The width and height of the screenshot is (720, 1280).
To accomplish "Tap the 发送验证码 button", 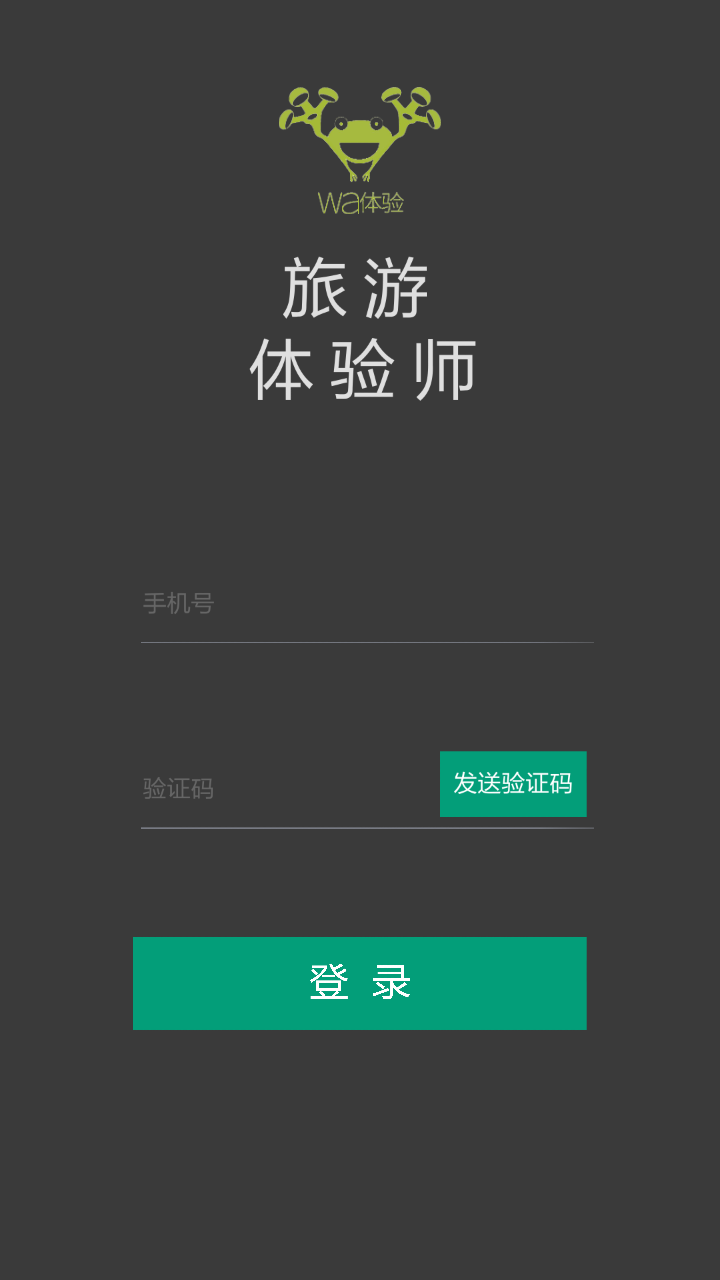I will click(513, 784).
